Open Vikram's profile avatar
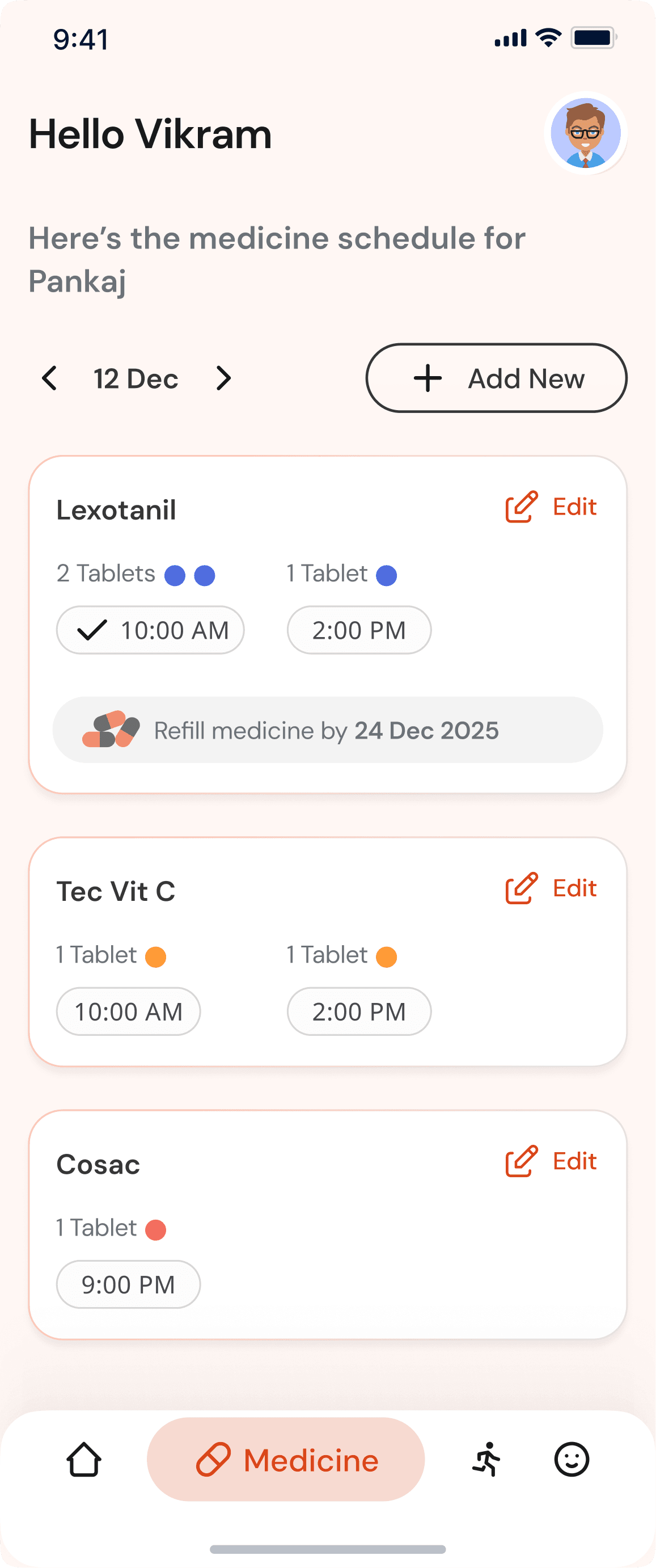This screenshot has width=656, height=1568. 585,133
